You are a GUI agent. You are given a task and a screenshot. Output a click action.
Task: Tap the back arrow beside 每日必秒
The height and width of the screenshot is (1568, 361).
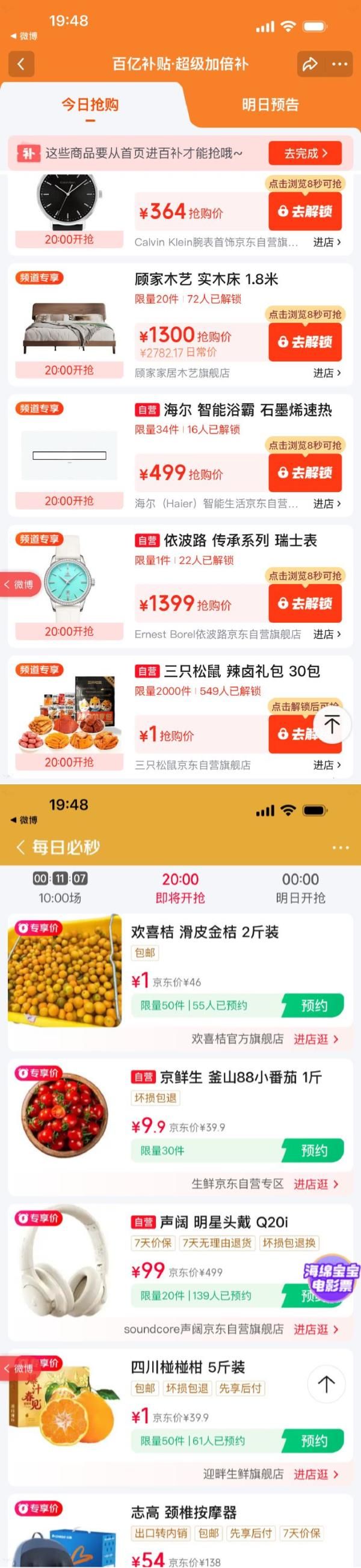click(20, 847)
